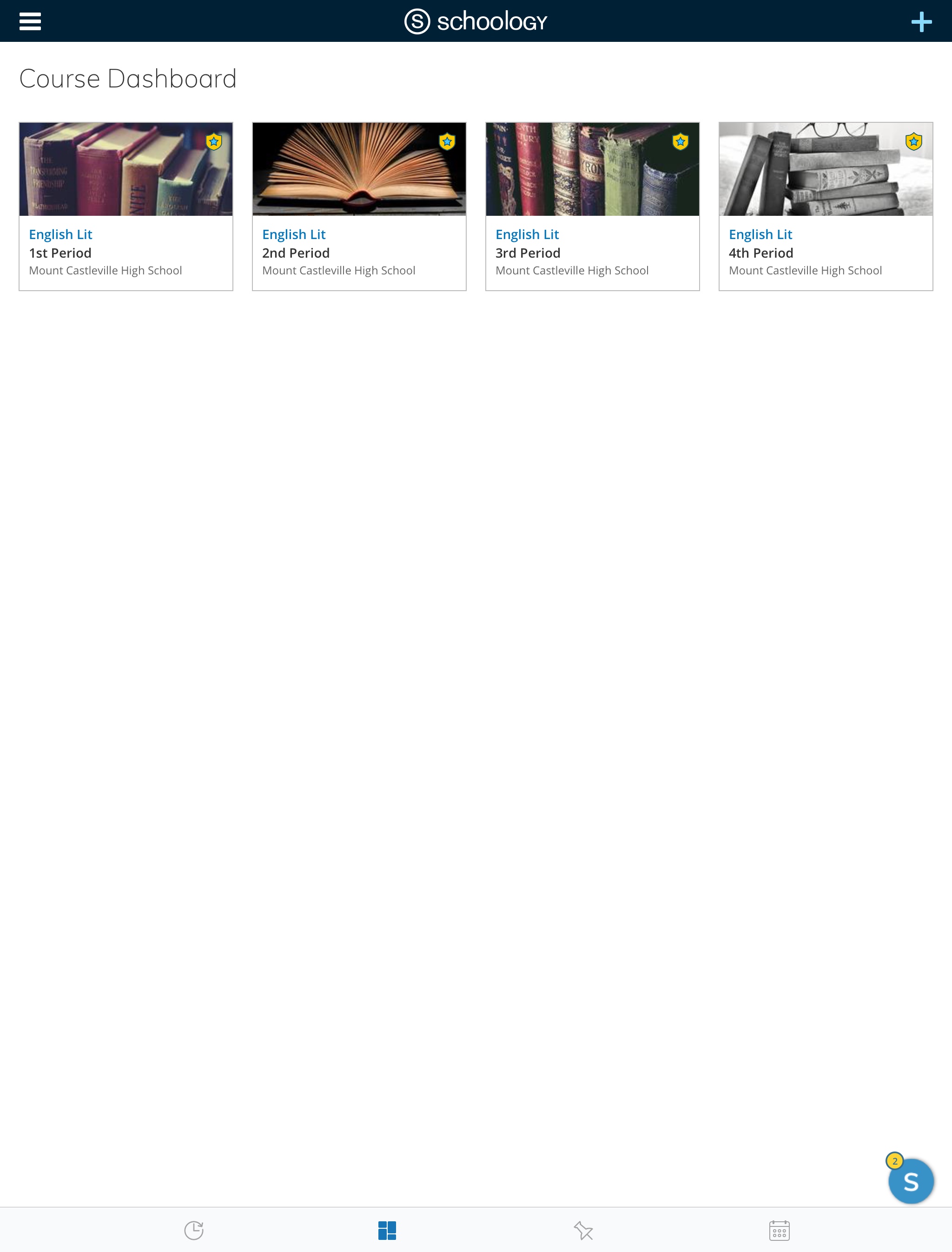This screenshot has height=1252, width=952.
Task: Open the calendar tab
Action: [779, 1231]
